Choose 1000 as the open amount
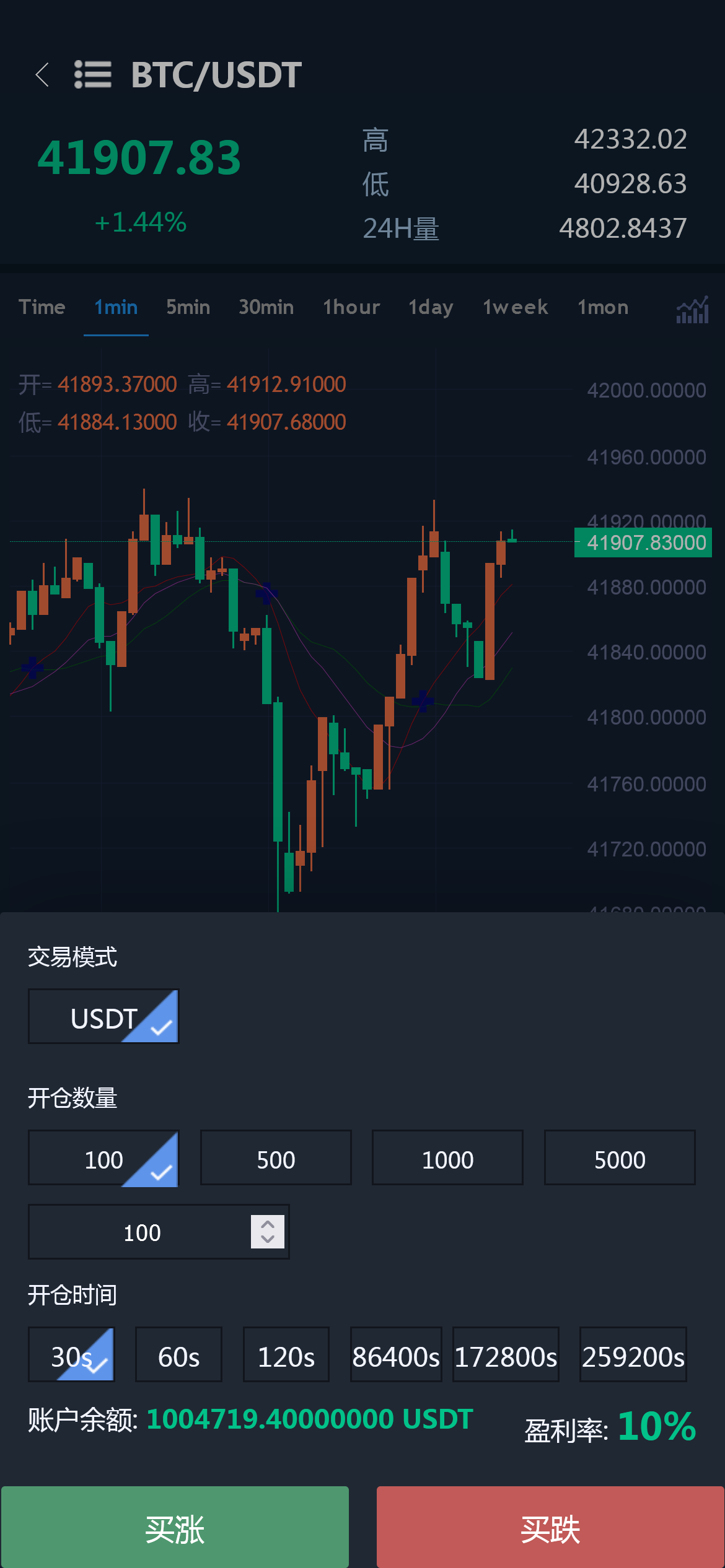Screen dimensions: 725x1568 pyautogui.click(x=447, y=1158)
